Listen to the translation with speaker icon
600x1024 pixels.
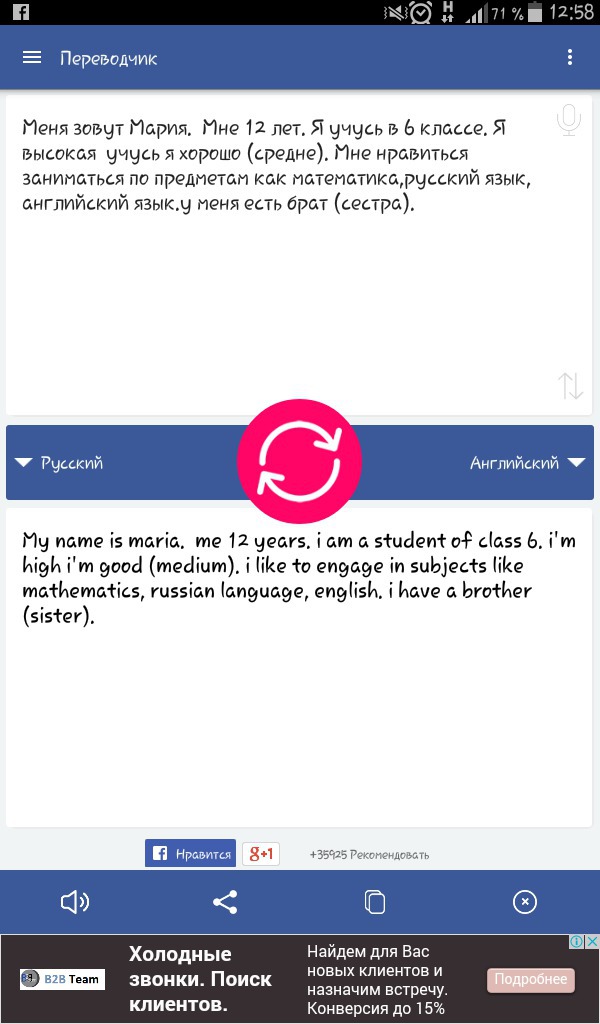(x=75, y=903)
